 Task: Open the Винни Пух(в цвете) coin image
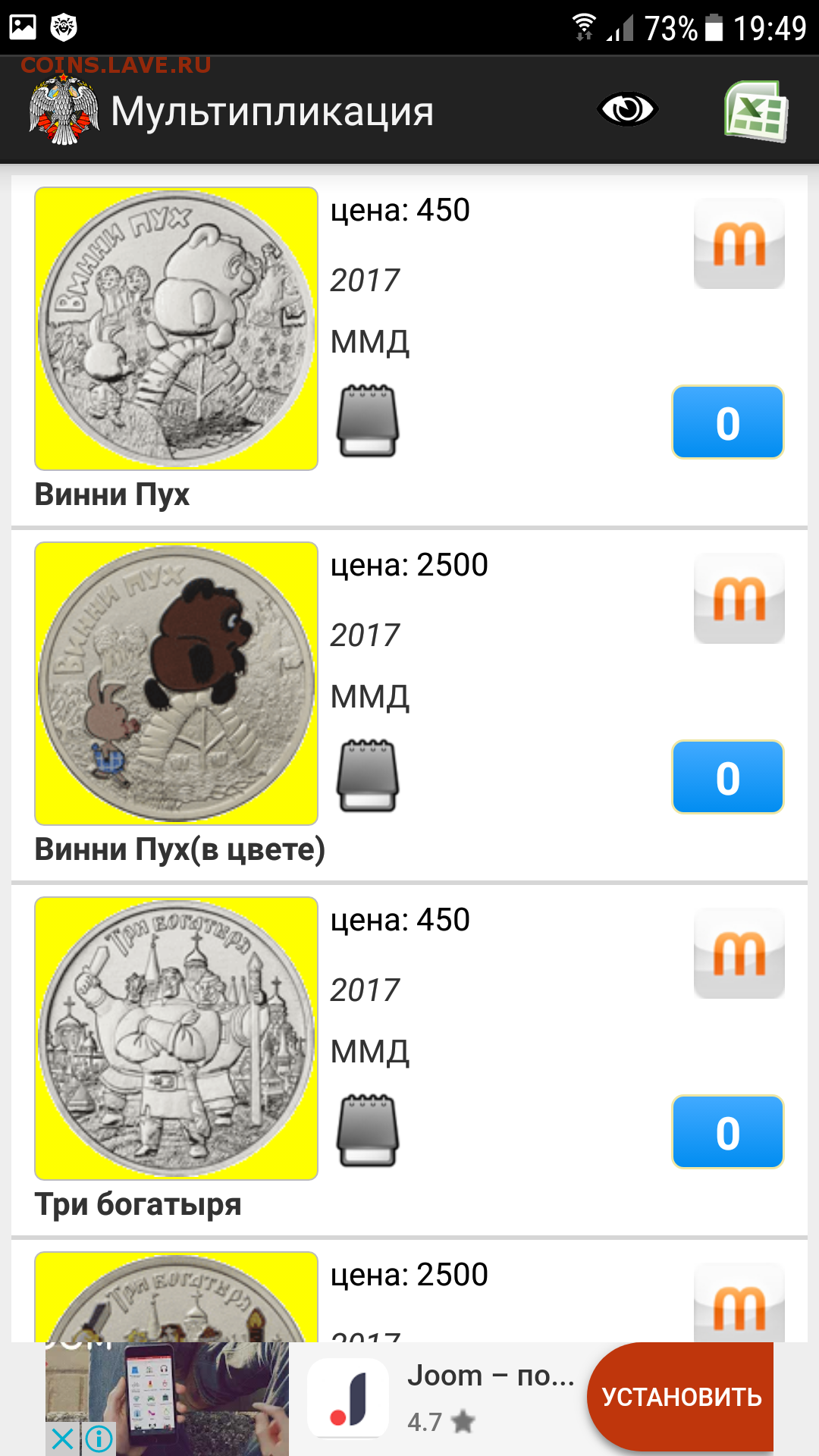coord(176,683)
